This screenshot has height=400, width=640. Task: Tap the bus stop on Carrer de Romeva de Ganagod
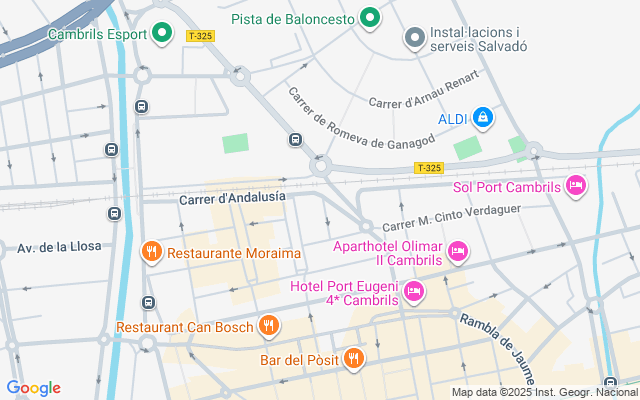296,139
